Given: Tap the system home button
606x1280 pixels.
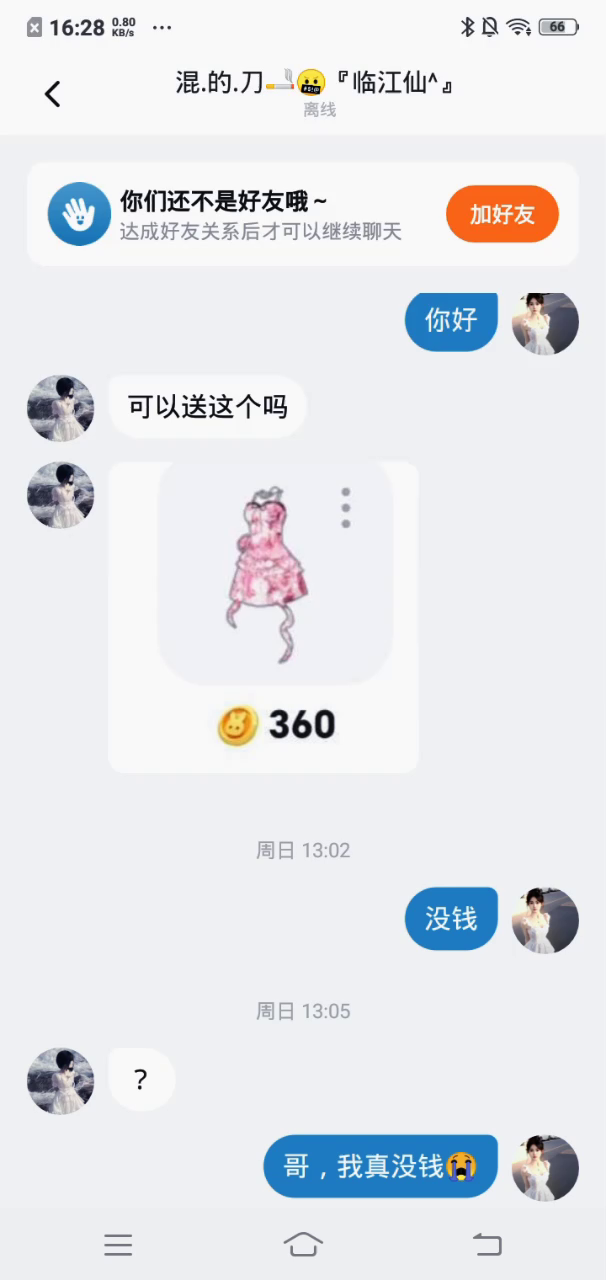Looking at the screenshot, I should click(x=303, y=1244).
